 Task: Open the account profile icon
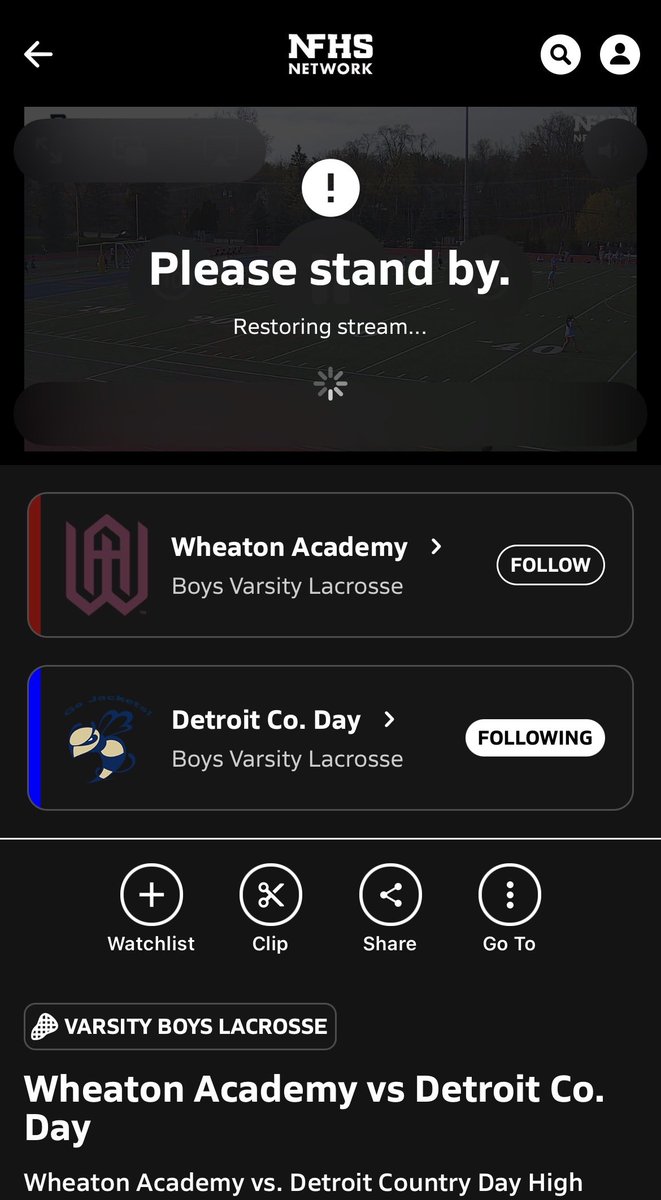[x=620, y=54]
